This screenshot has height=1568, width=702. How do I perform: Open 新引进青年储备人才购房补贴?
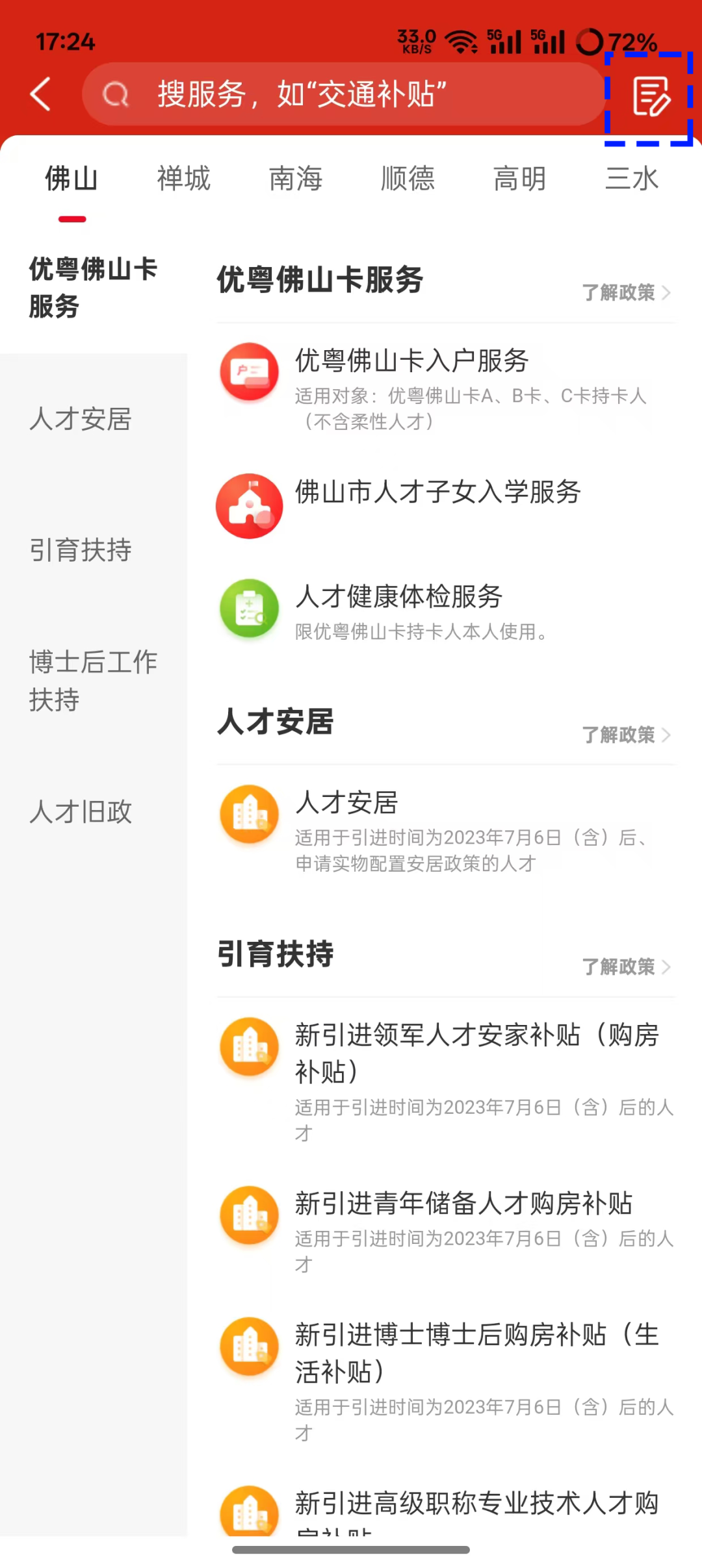[x=463, y=1204]
